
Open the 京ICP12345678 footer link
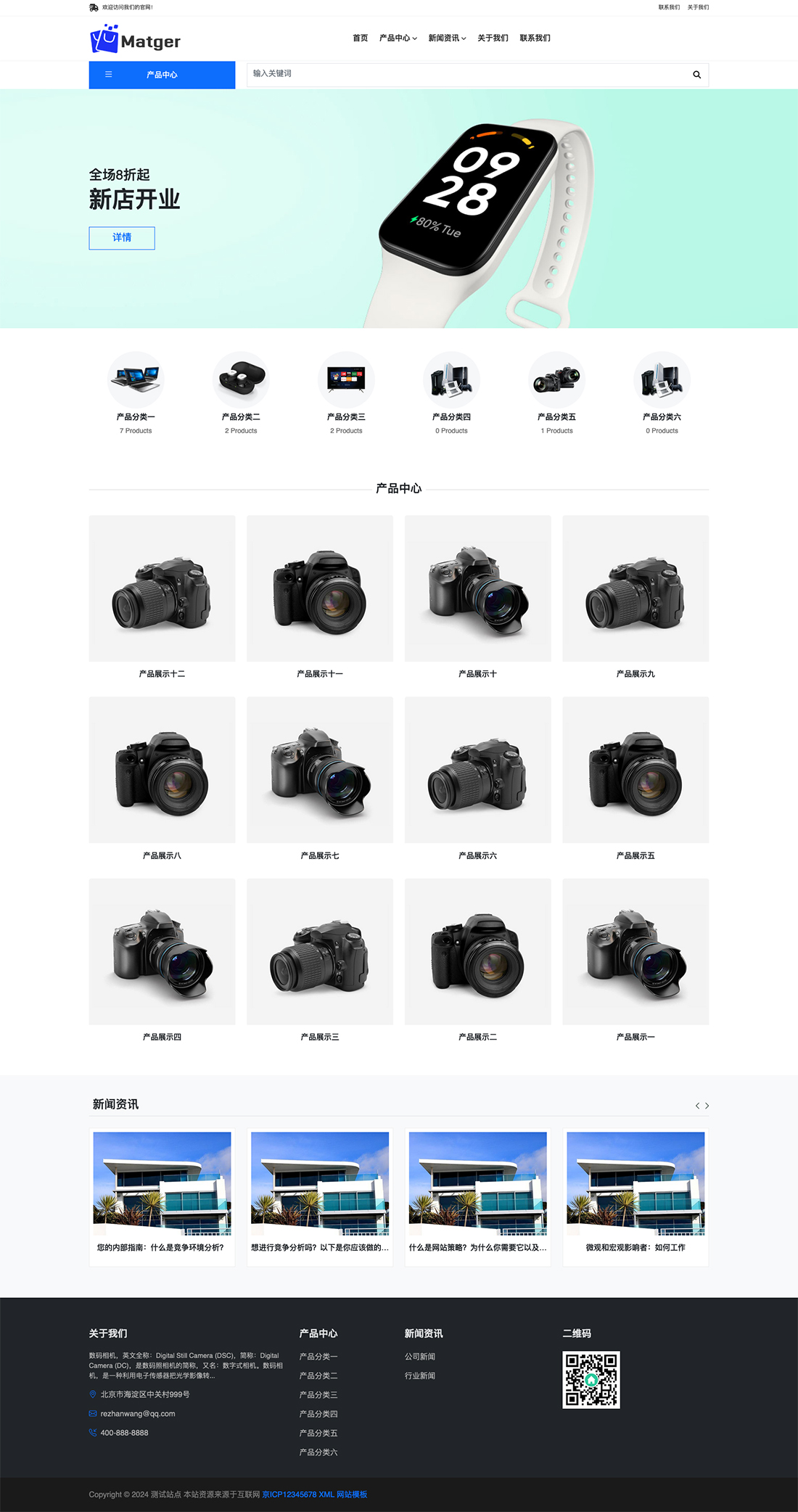point(289,1495)
